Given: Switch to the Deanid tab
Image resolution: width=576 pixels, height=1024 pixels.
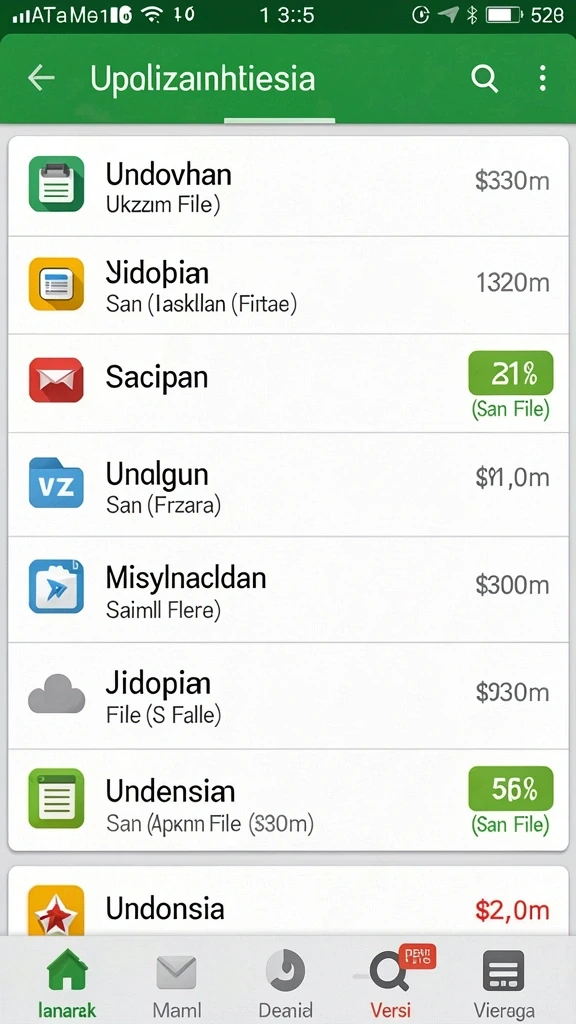Looking at the screenshot, I should (x=285, y=982).
